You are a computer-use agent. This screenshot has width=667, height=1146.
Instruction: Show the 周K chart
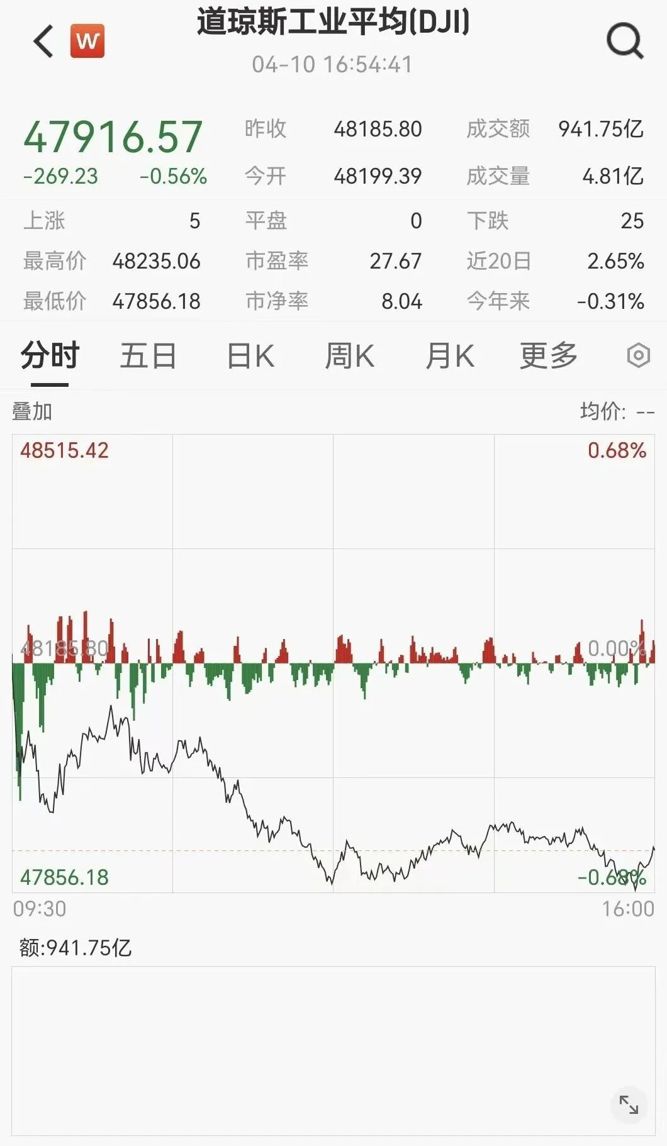coord(349,355)
